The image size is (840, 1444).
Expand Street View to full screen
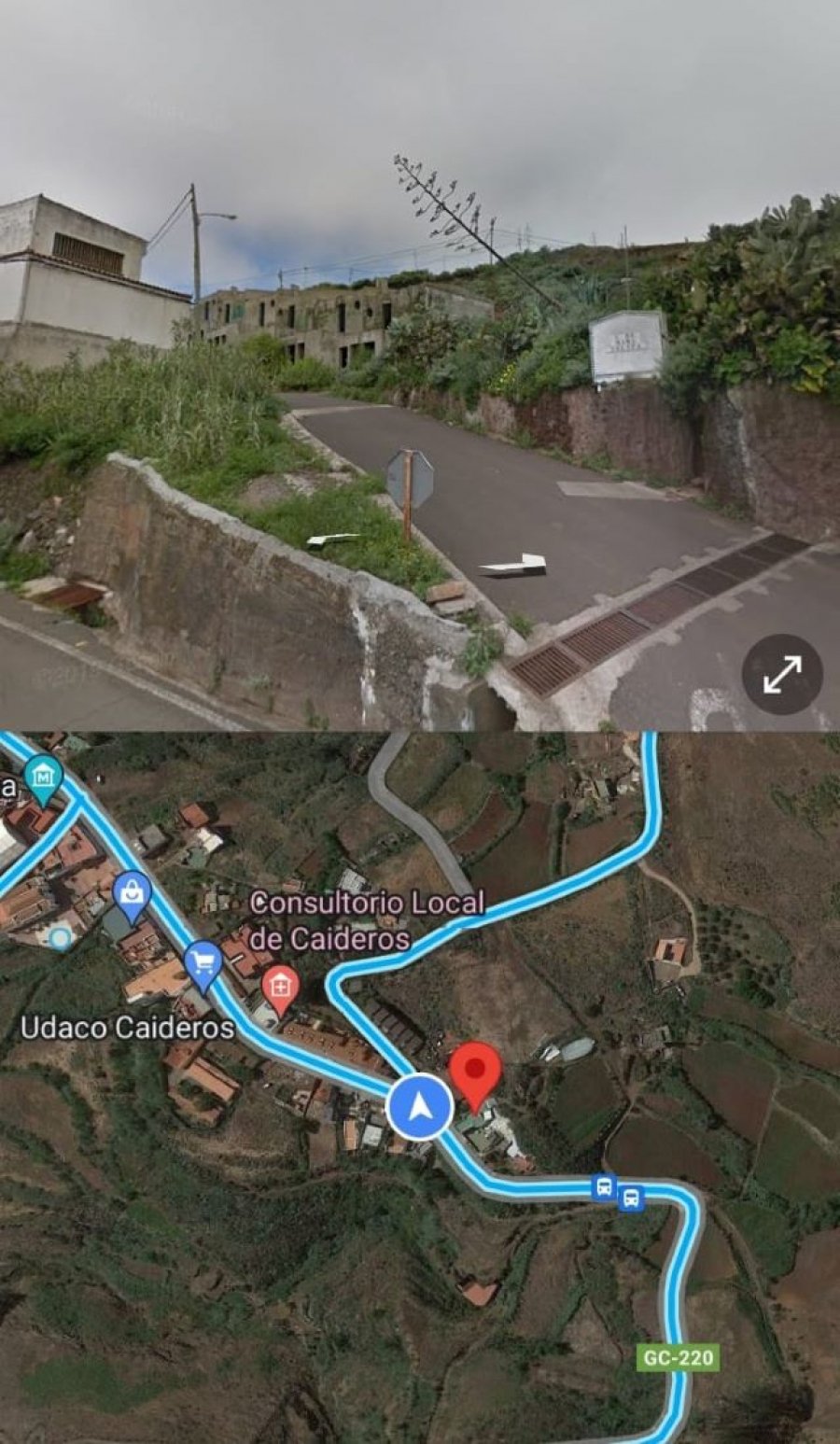point(782,674)
